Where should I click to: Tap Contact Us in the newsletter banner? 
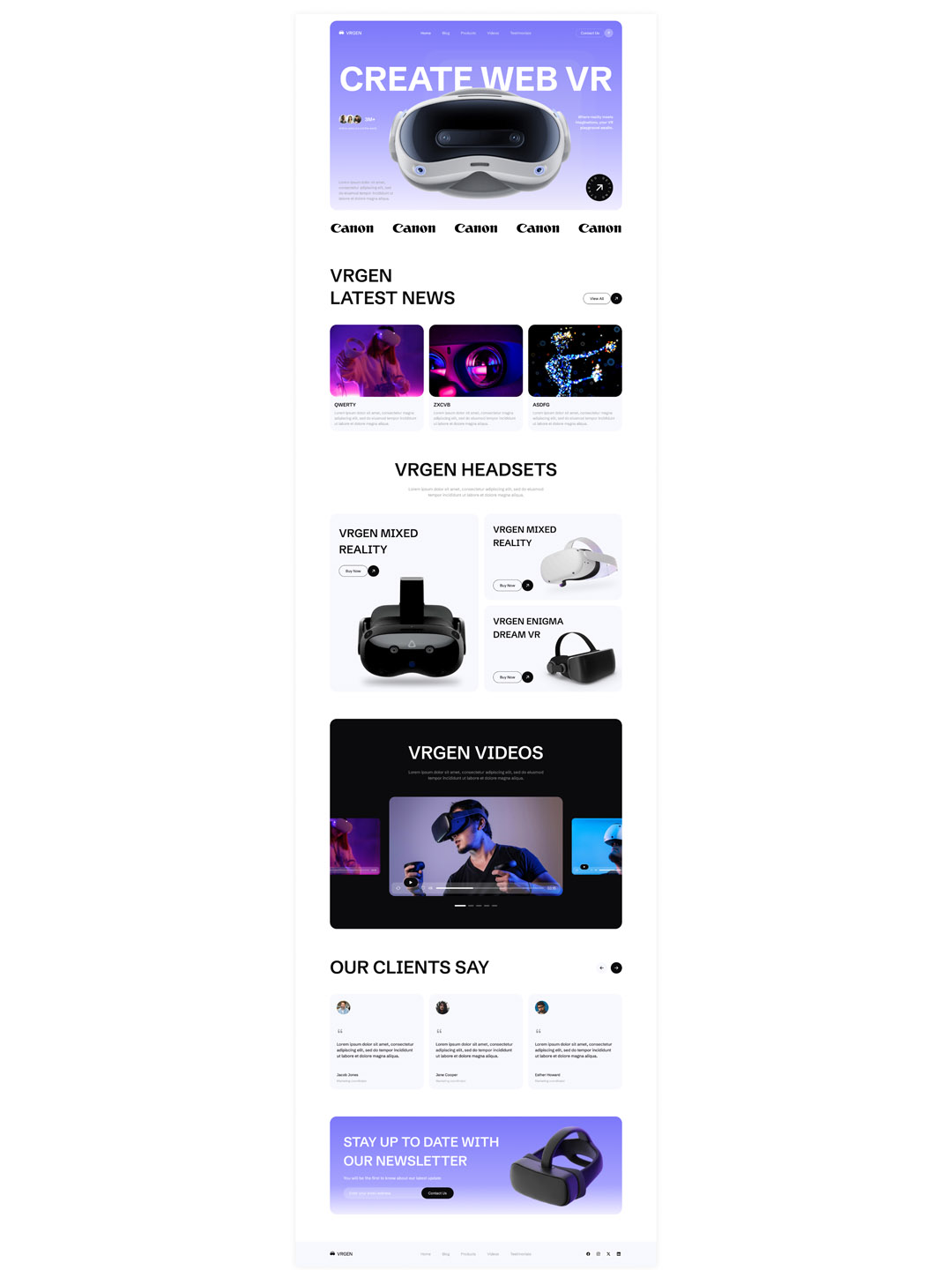(x=437, y=1193)
